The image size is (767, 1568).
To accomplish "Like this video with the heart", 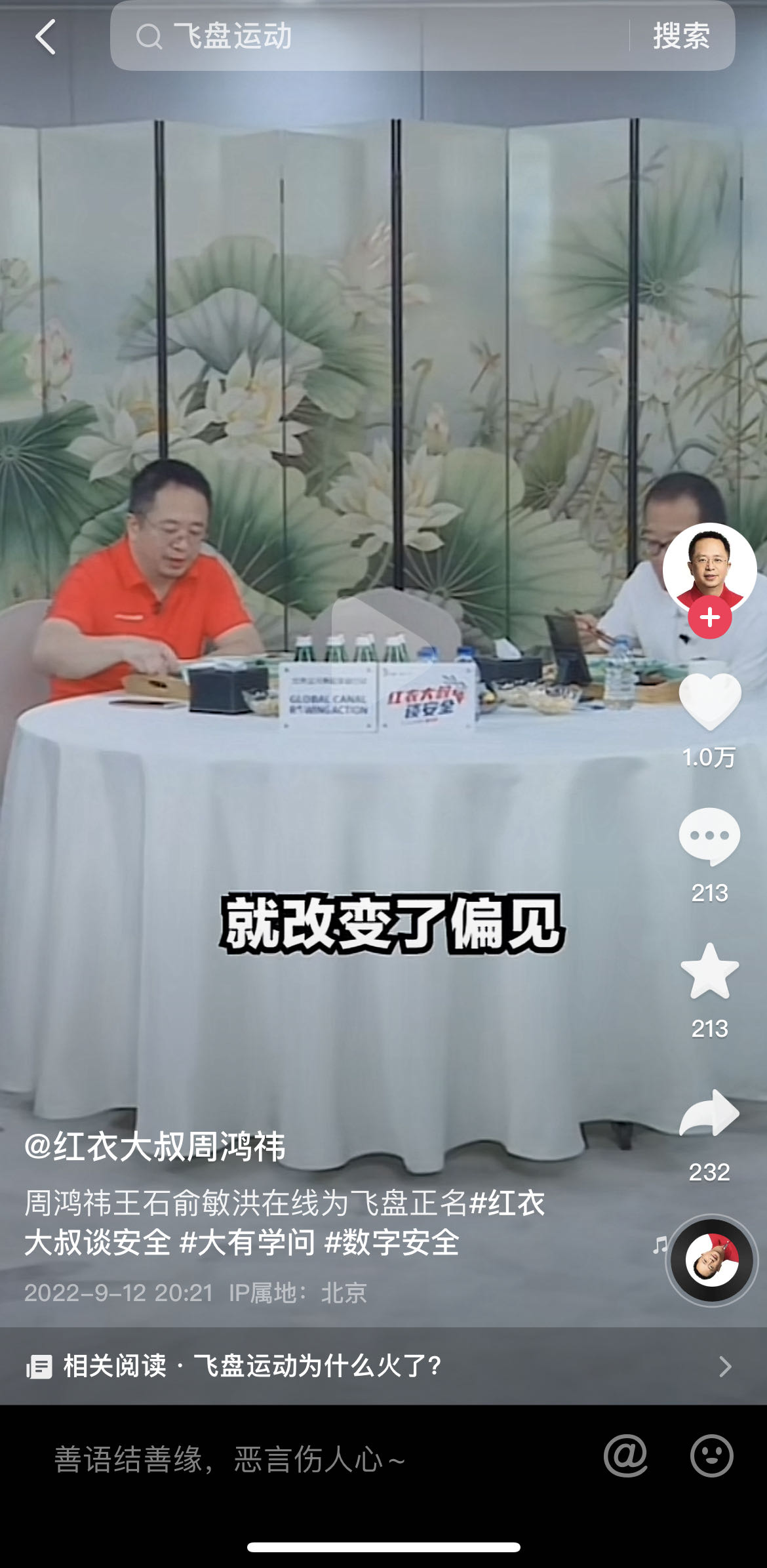I will pyautogui.click(x=709, y=702).
